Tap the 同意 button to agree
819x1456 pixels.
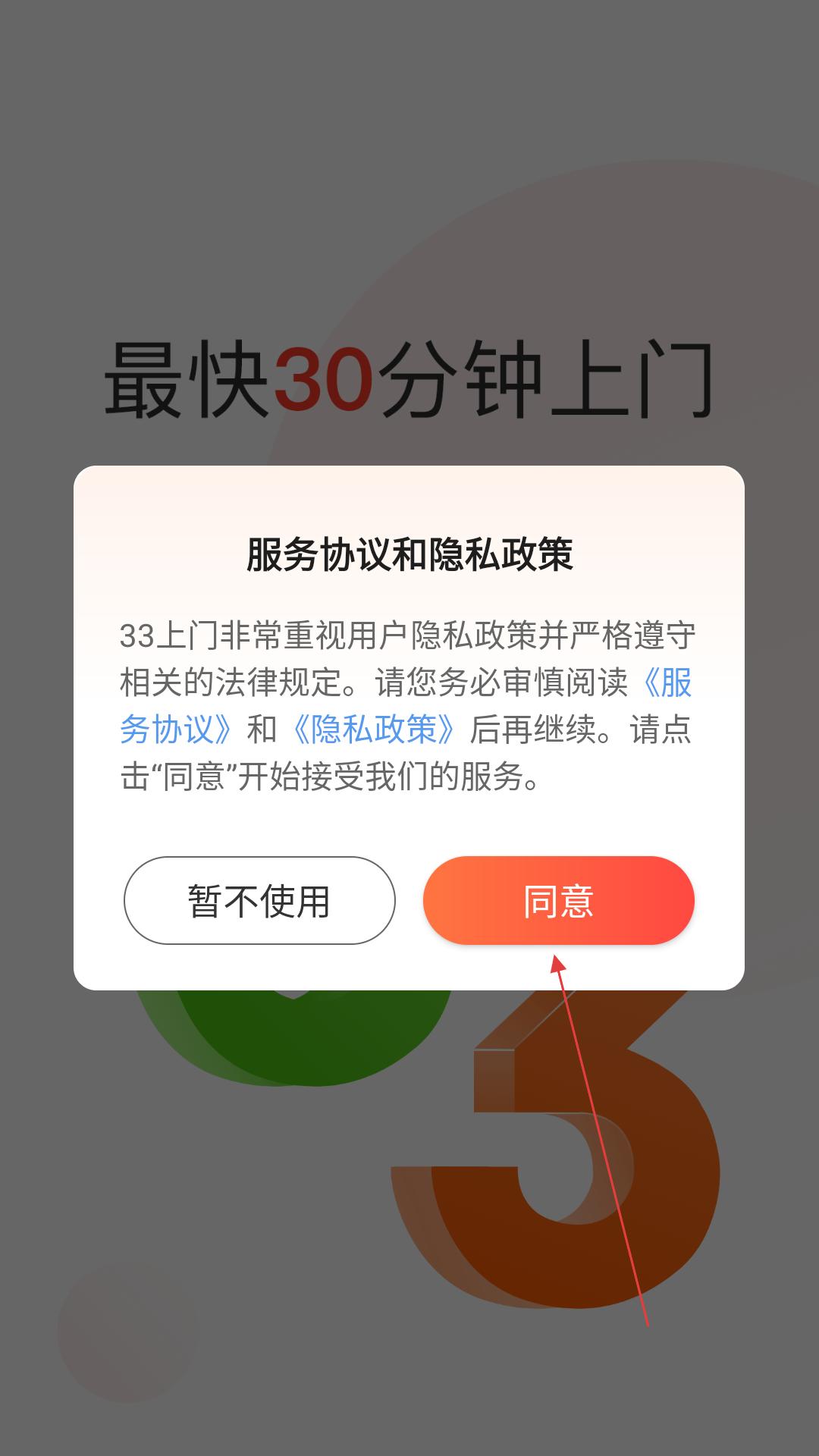[558, 900]
